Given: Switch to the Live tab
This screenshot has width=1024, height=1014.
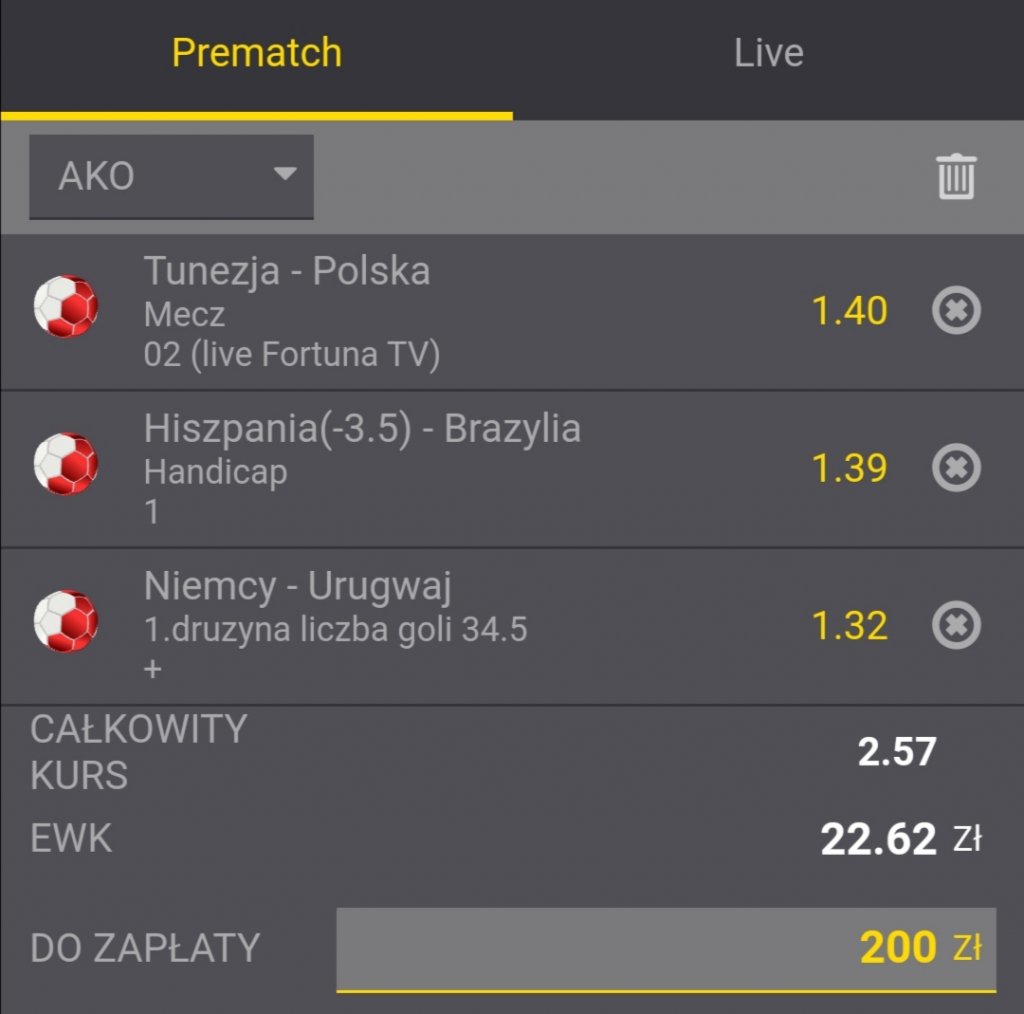Looking at the screenshot, I should [768, 54].
